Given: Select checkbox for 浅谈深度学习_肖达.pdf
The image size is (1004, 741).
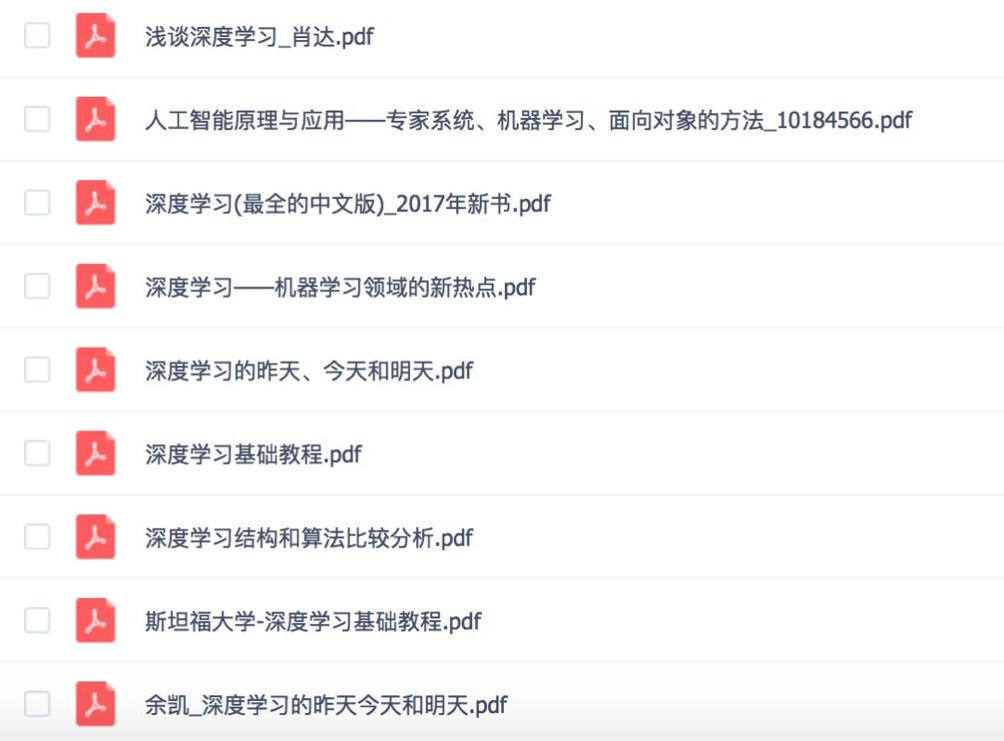Looking at the screenshot, I should click(x=37, y=36).
